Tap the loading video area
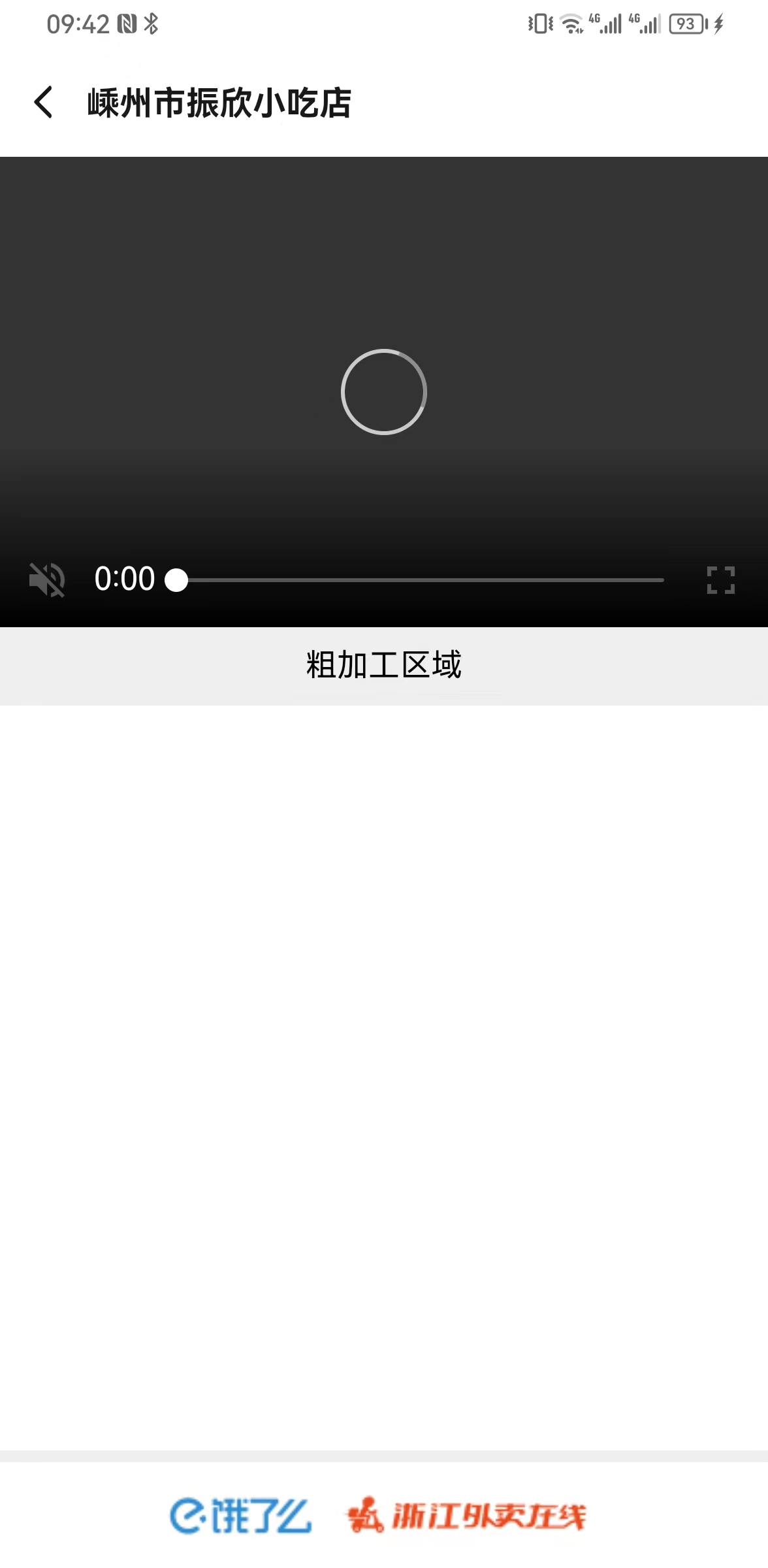768x1568 pixels. tap(384, 392)
